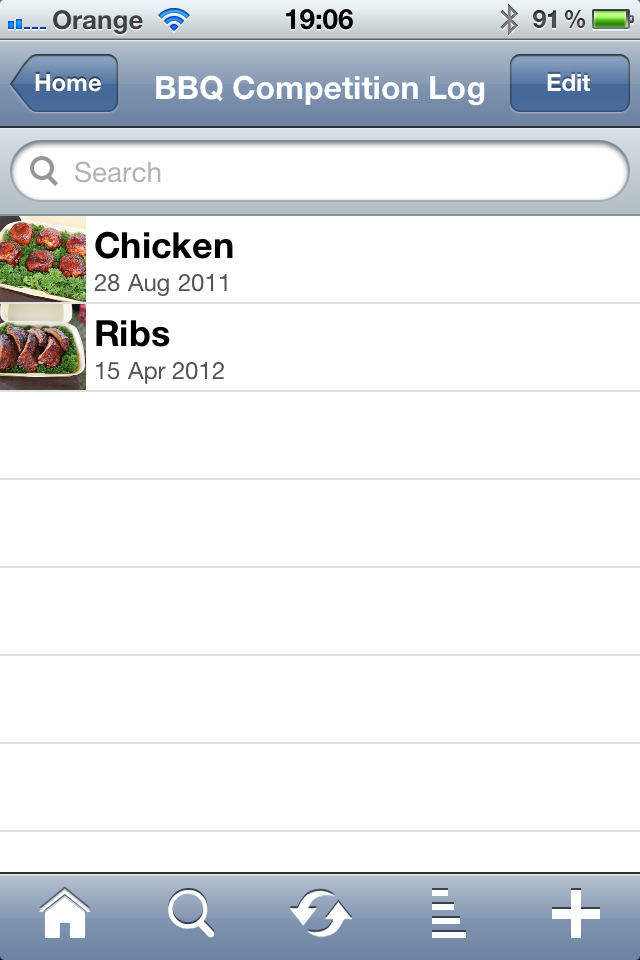
Task: Open the sort options icon
Action: tap(448, 914)
